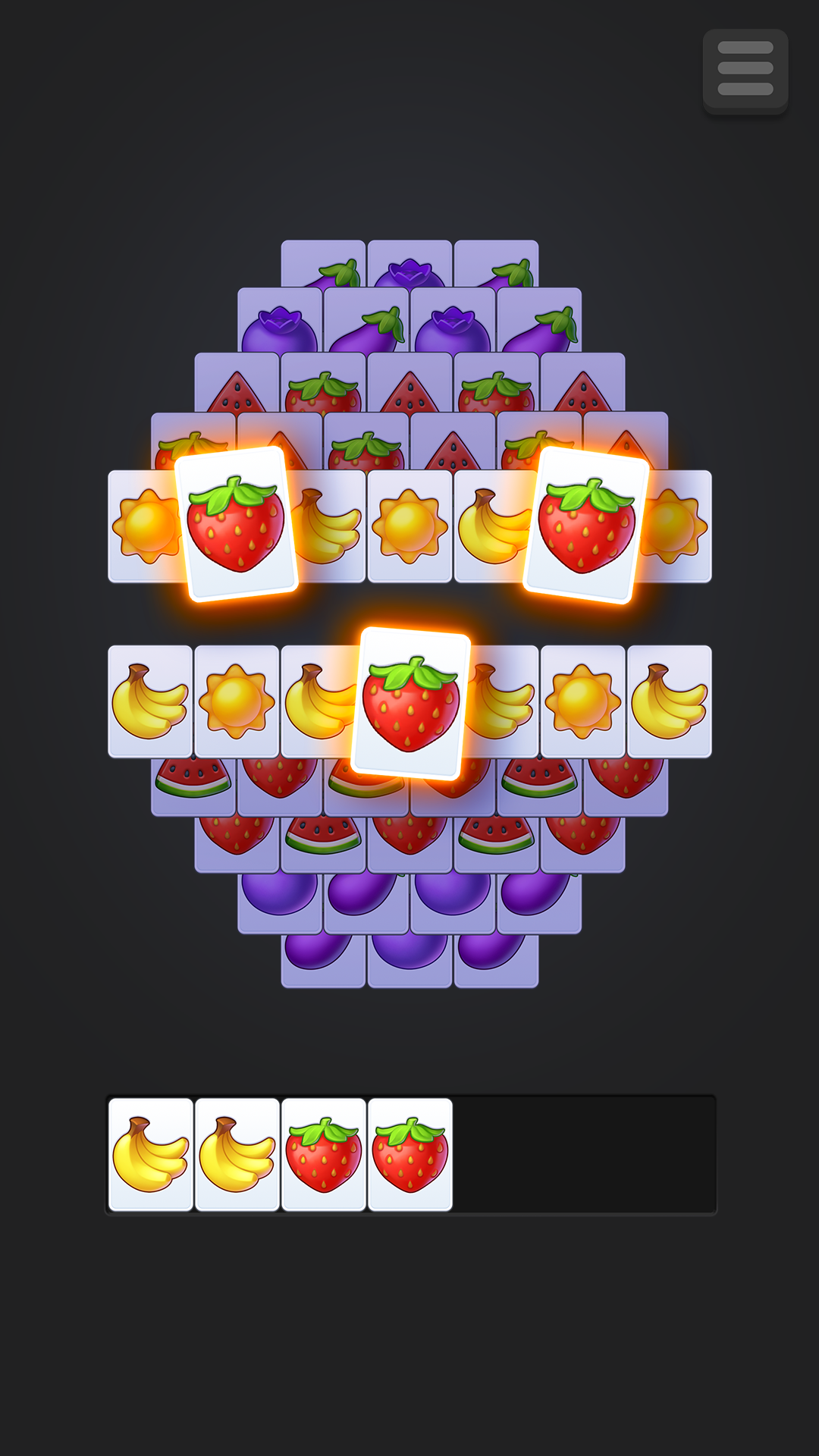
Task: Tap the sun tile between two upper-row bananas
Action: 409,526
